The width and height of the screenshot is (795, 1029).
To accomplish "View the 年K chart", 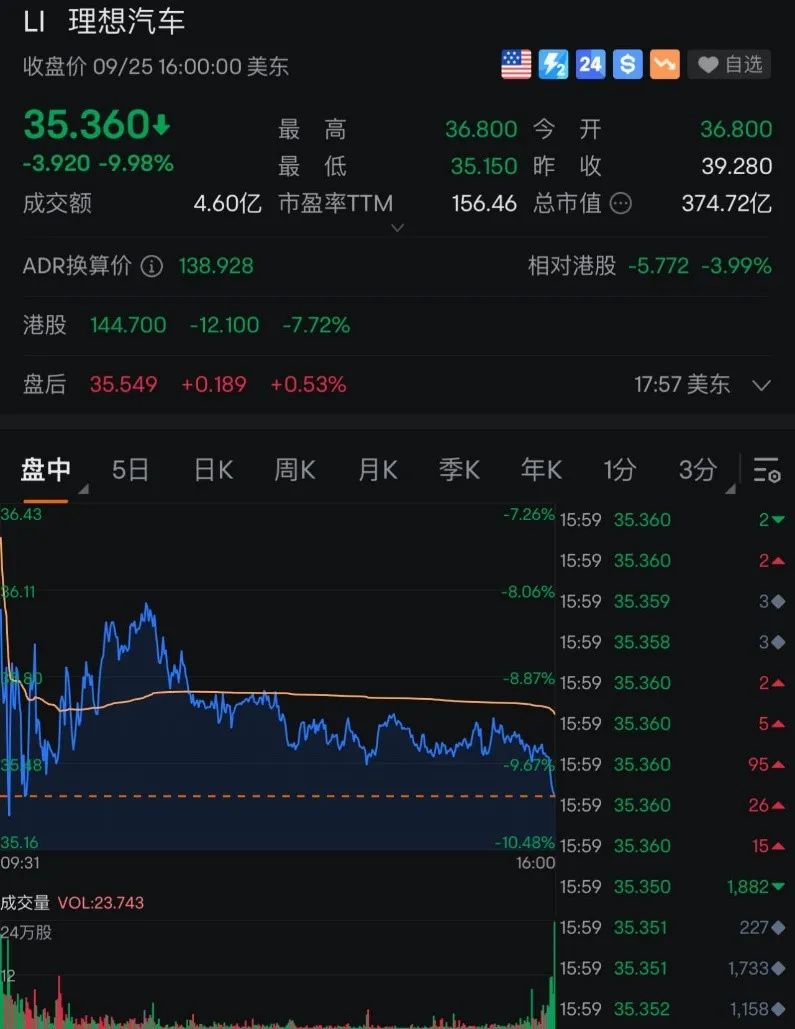I will (x=542, y=470).
